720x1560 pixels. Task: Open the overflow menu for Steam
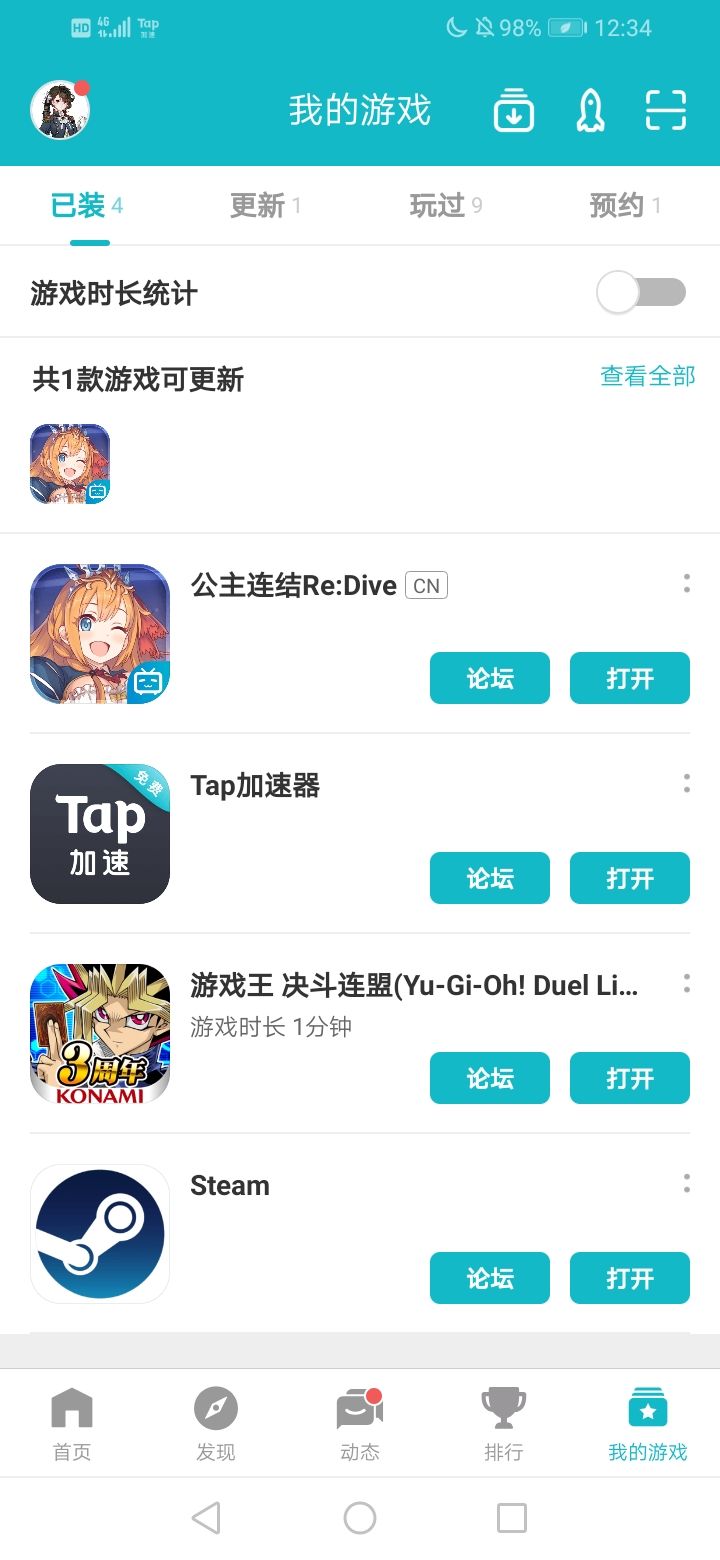point(687,1184)
